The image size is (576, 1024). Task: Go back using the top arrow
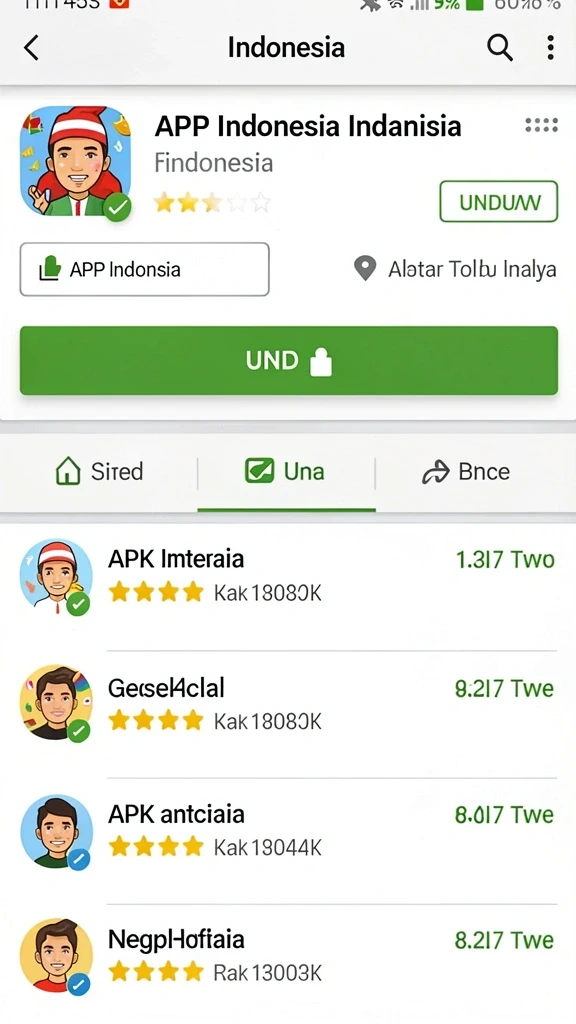[x=31, y=48]
